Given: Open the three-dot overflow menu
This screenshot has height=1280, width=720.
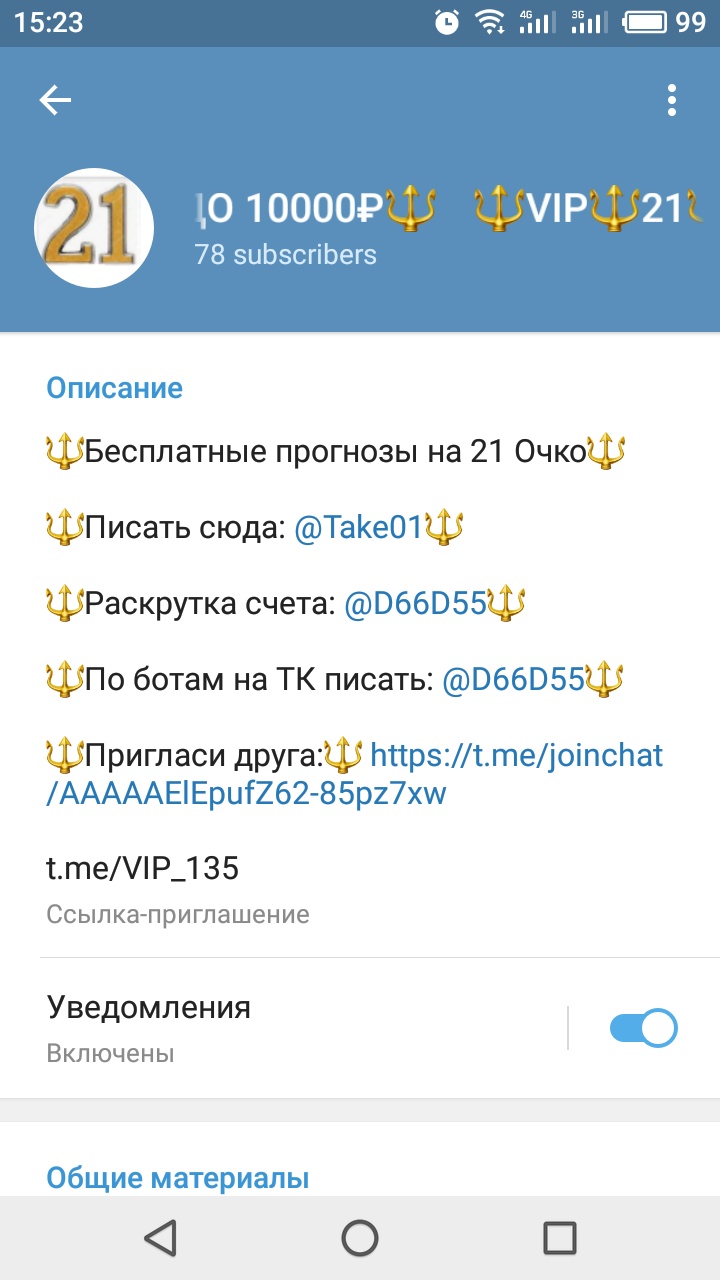Looking at the screenshot, I should (672, 100).
